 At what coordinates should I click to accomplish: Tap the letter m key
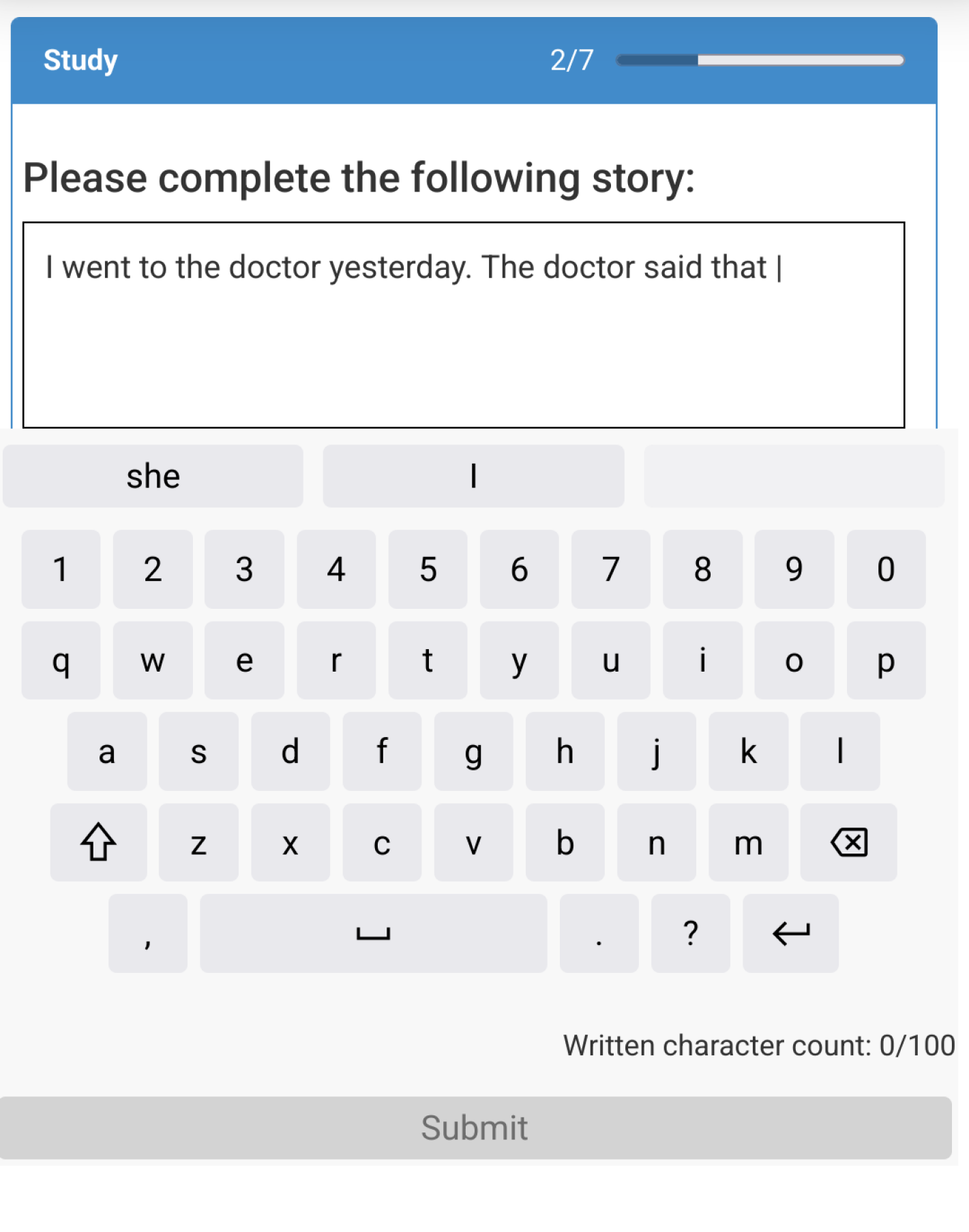click(x=748, y=843)
